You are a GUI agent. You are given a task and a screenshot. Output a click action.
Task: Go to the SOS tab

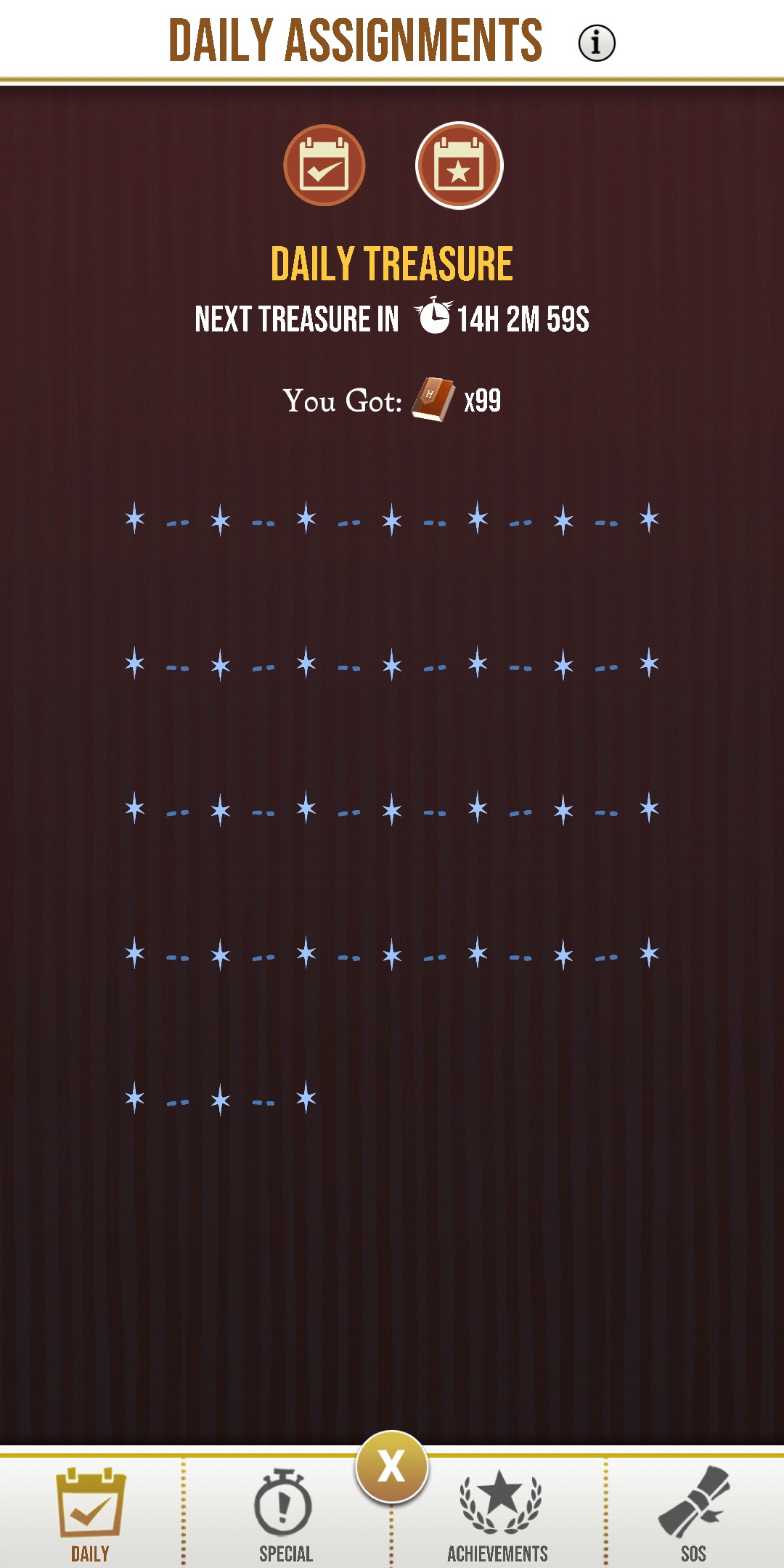(x=693, y=1513)
